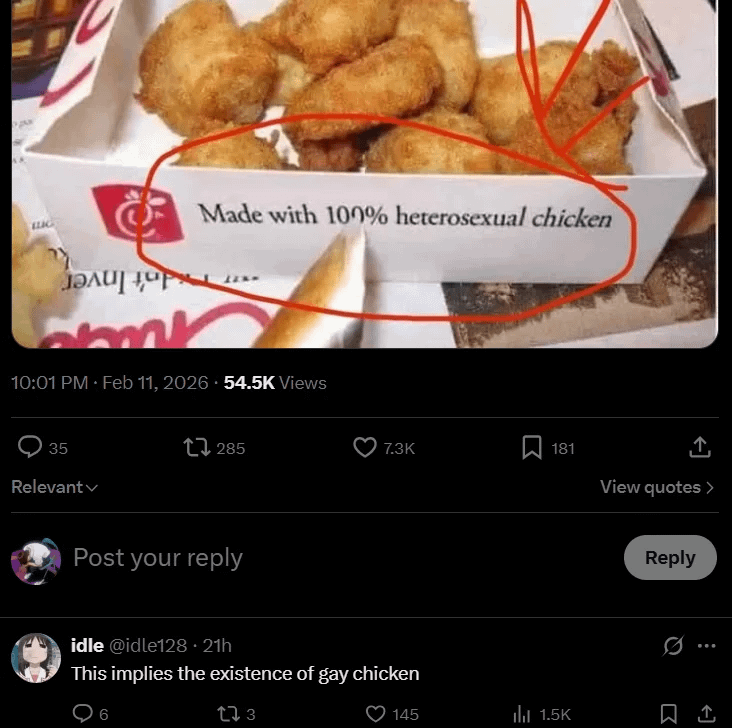This screenshot has width=732, height=728.
Task: Repost idle's reply
Action: 227,714
